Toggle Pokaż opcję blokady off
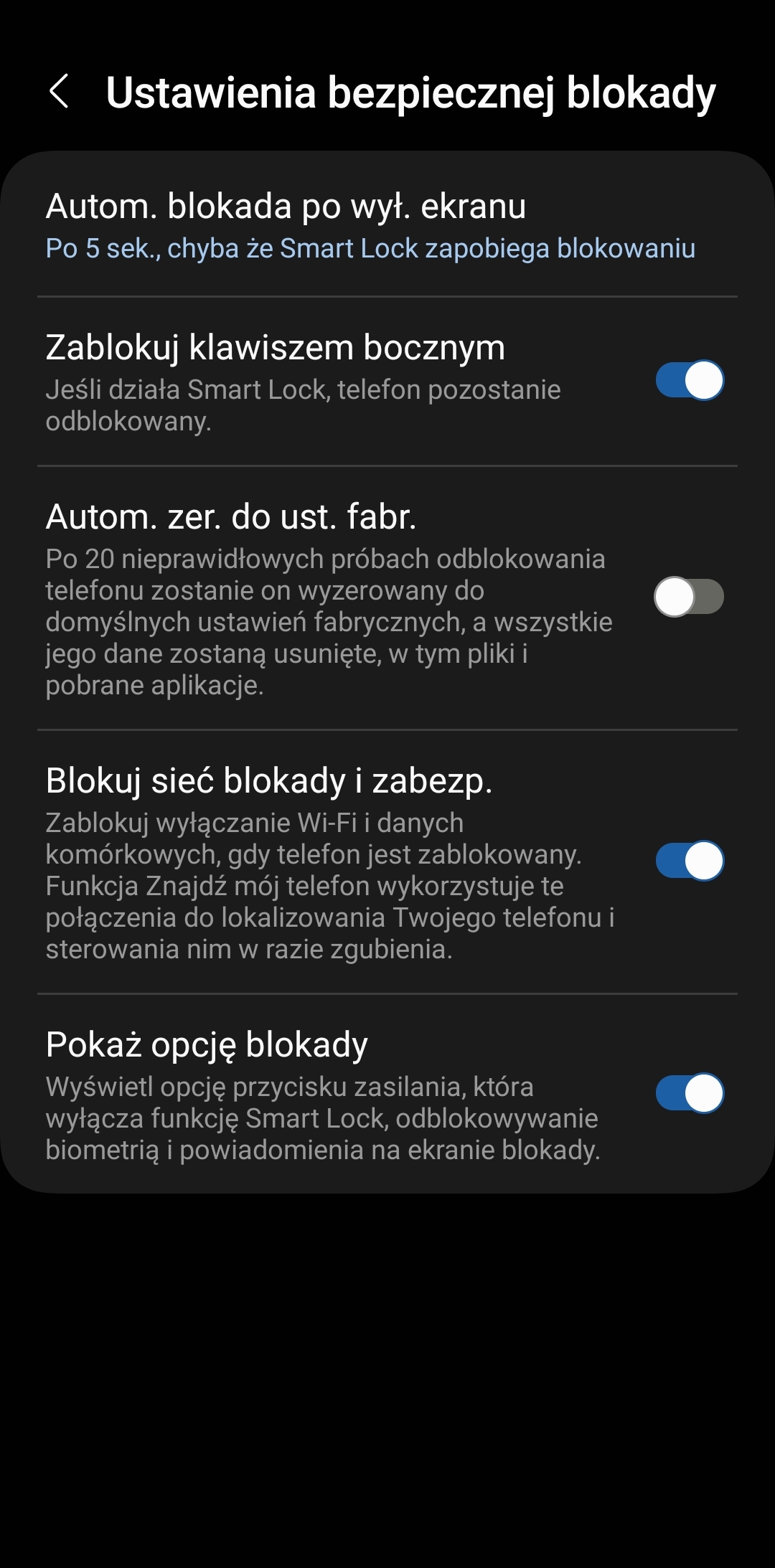Viewport: 775px width, 1568px height. coord(689,1093)
